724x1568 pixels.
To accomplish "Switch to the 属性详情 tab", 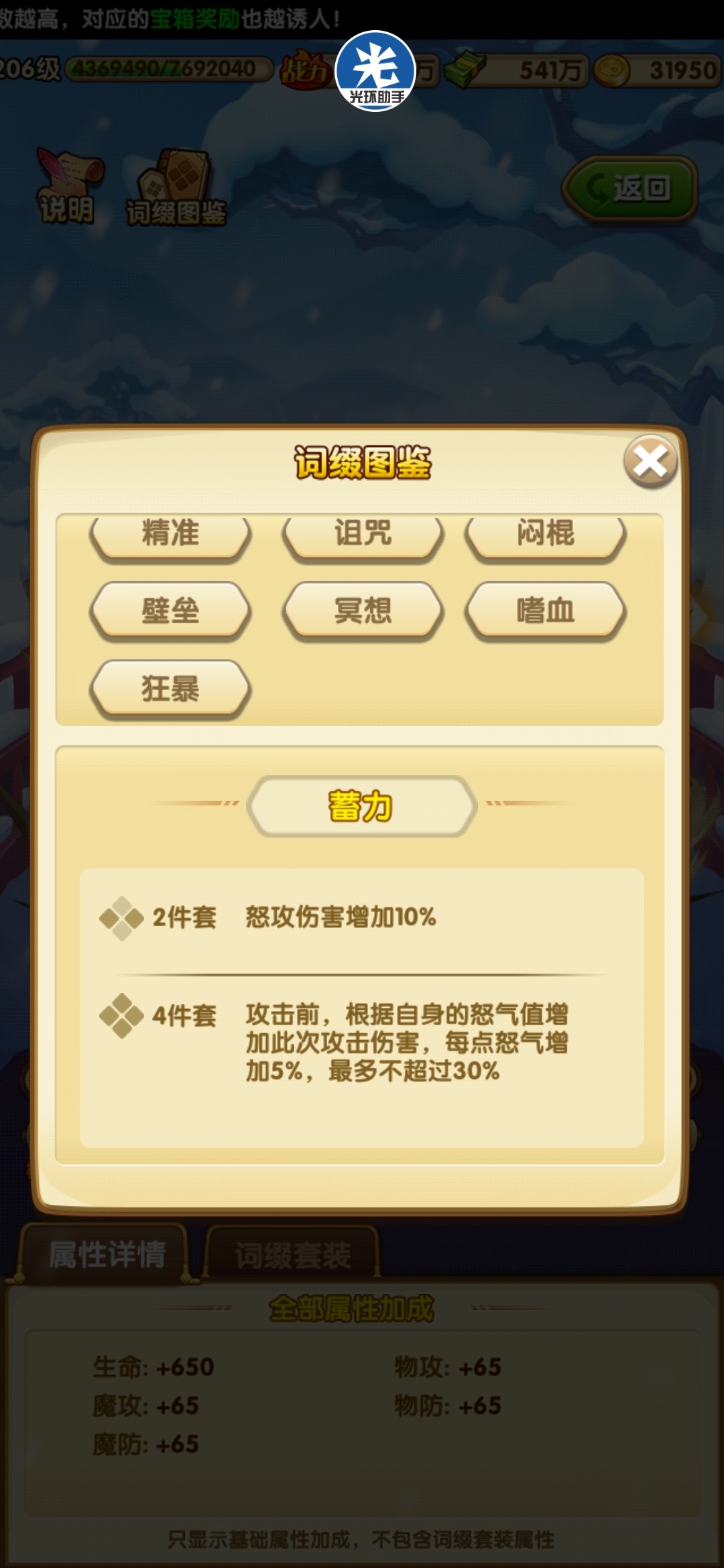I will click(x=106, y=1254).
